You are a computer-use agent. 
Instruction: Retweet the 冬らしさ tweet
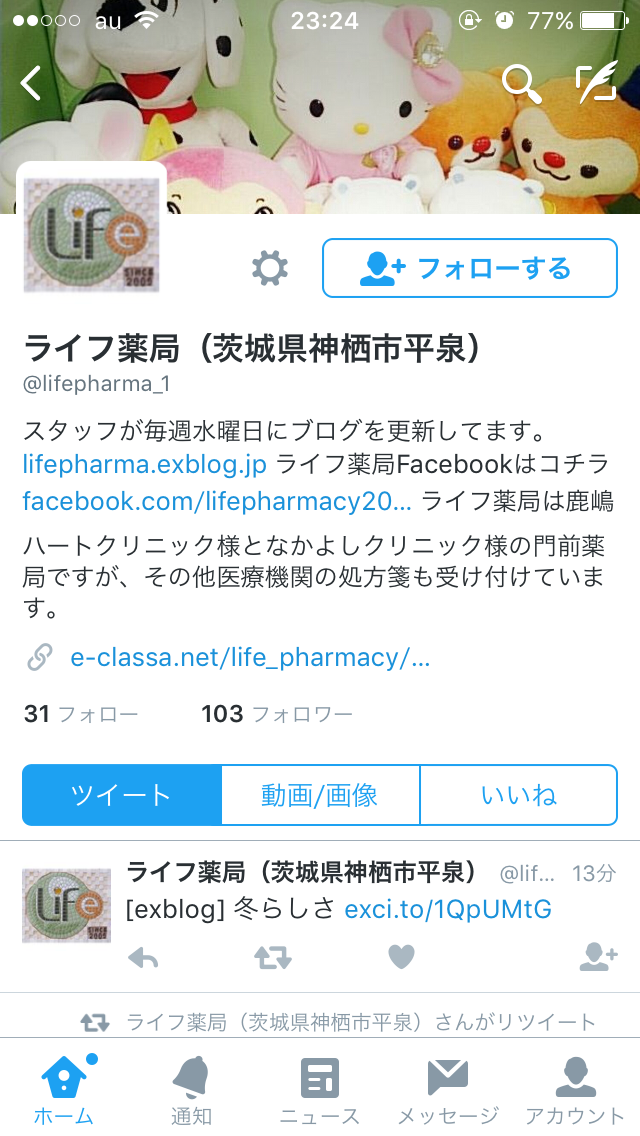click(x=273, y=958)
